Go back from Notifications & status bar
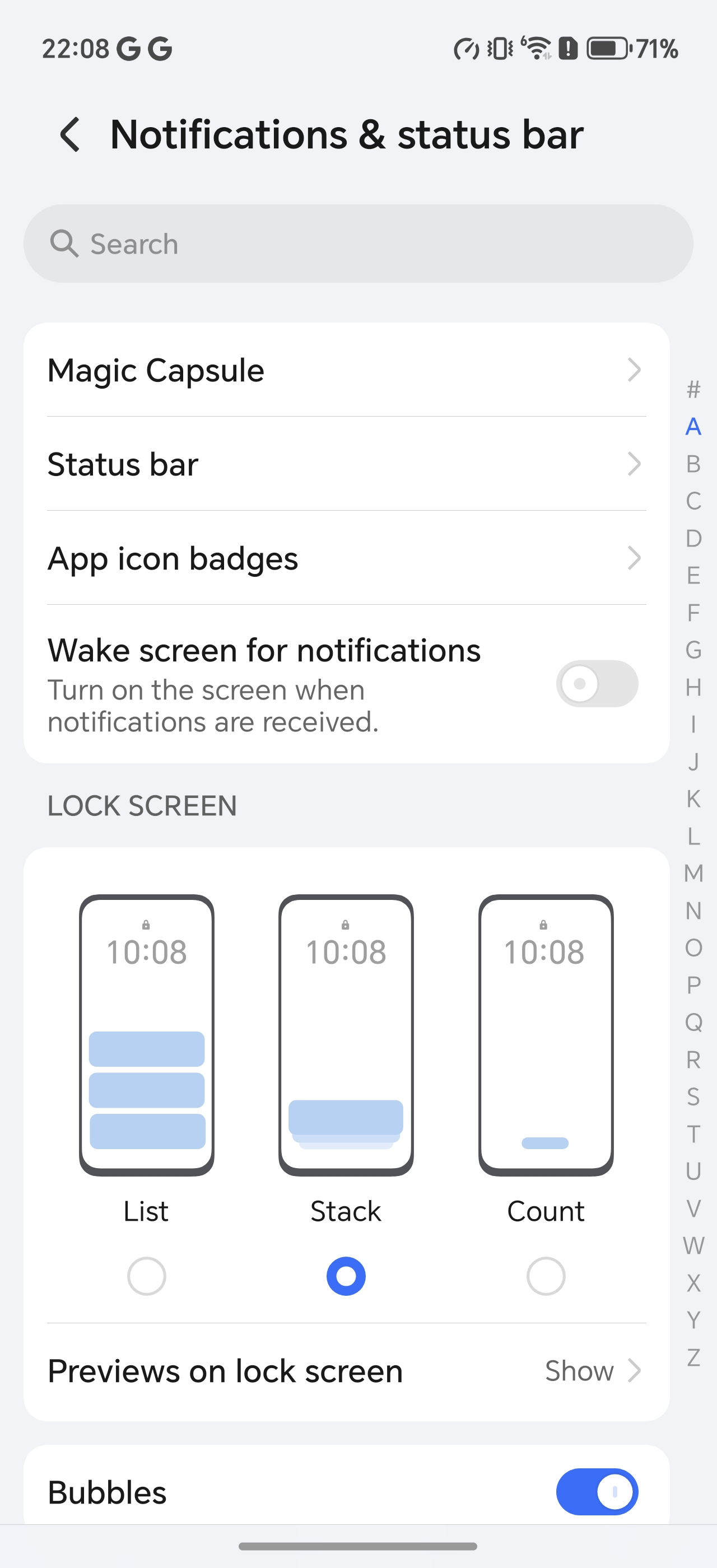 tap(70, 134)
